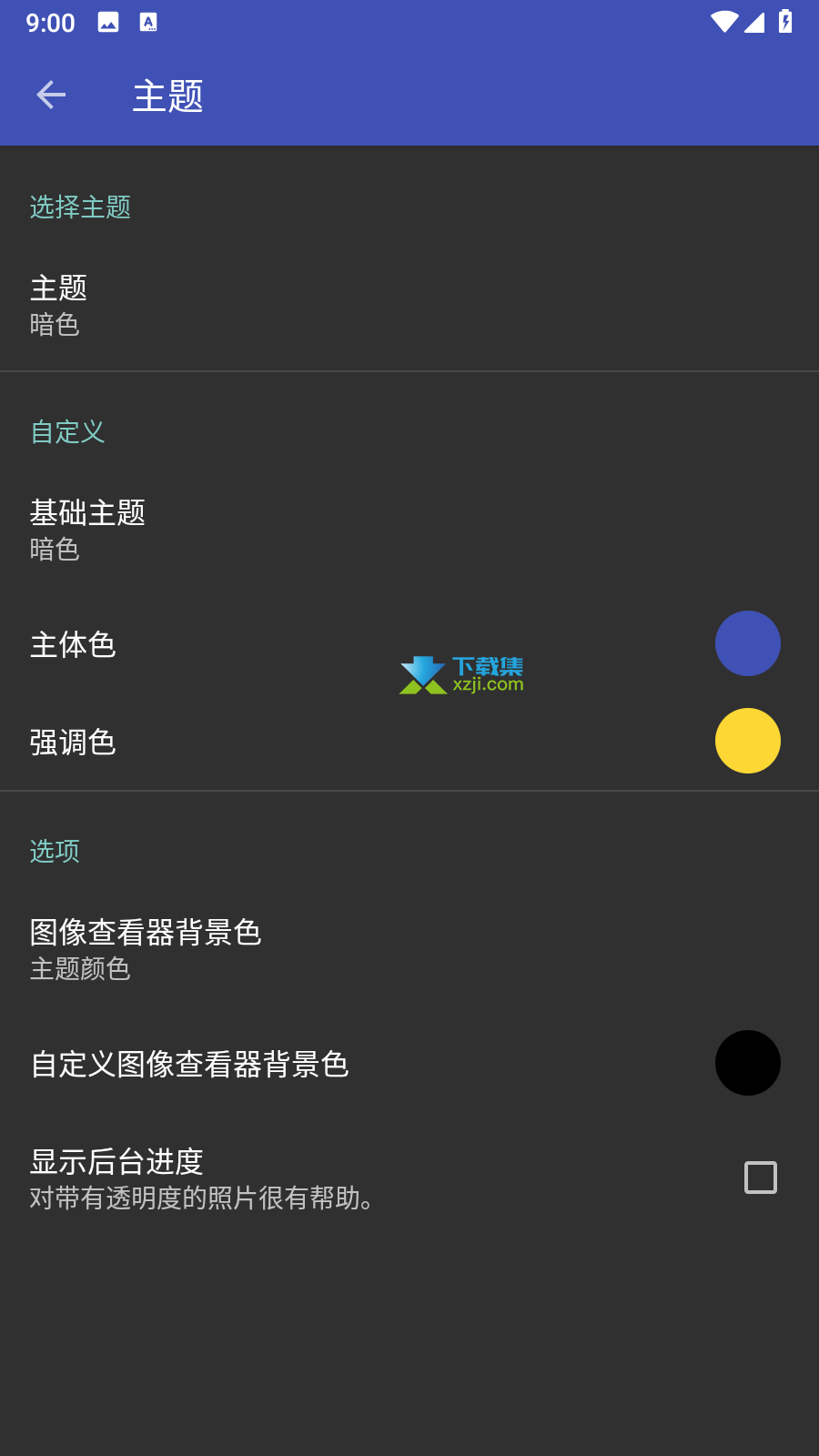This screenshot has height=1456, width=819.
Task: Open the 基础主题 setting
Action: pos(409,531)
